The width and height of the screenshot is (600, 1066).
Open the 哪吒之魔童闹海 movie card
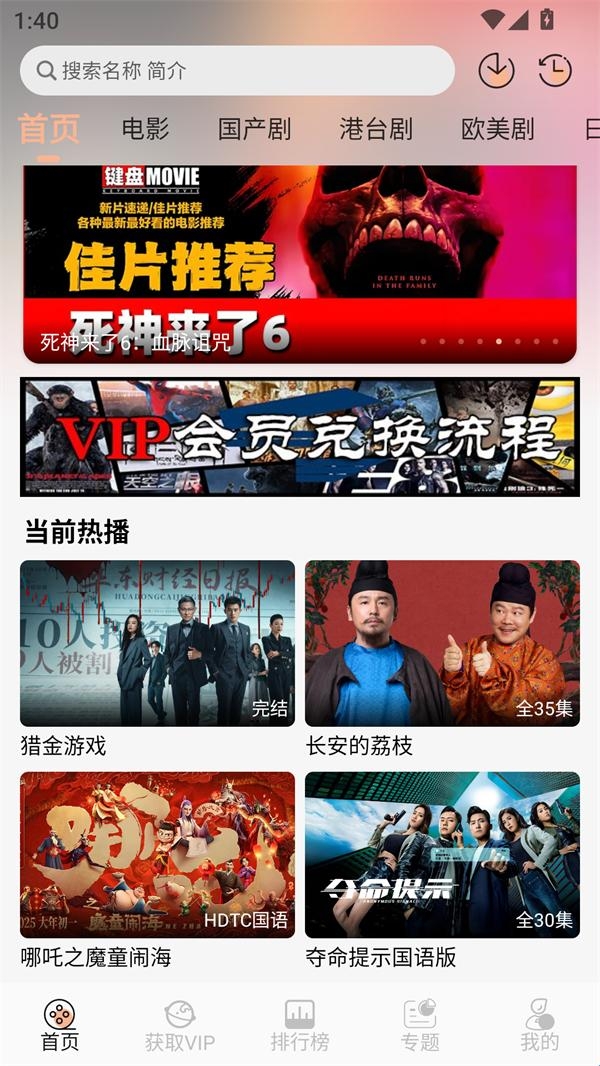coord(157,855)
